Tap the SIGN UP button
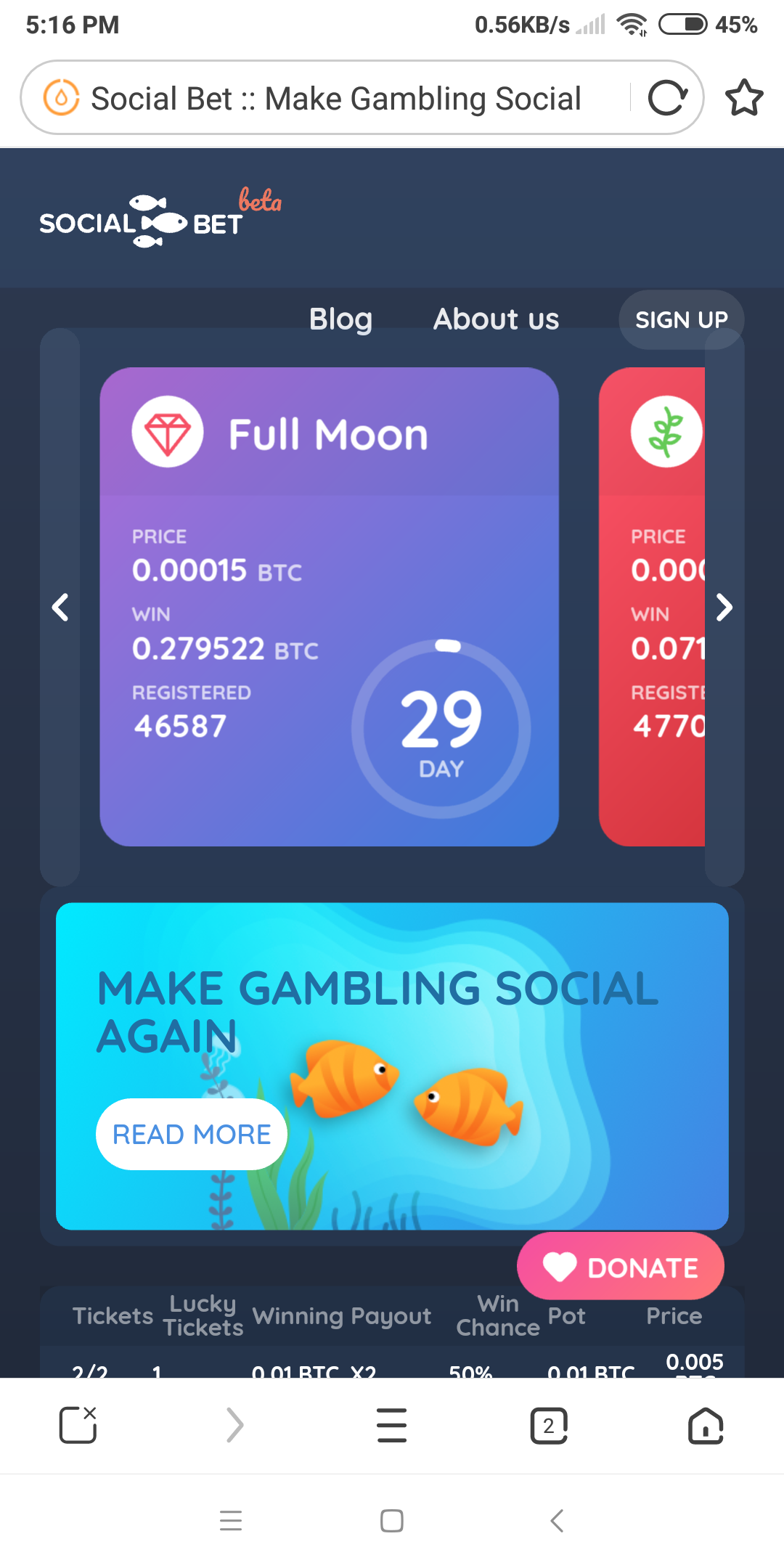 (681, 320)
